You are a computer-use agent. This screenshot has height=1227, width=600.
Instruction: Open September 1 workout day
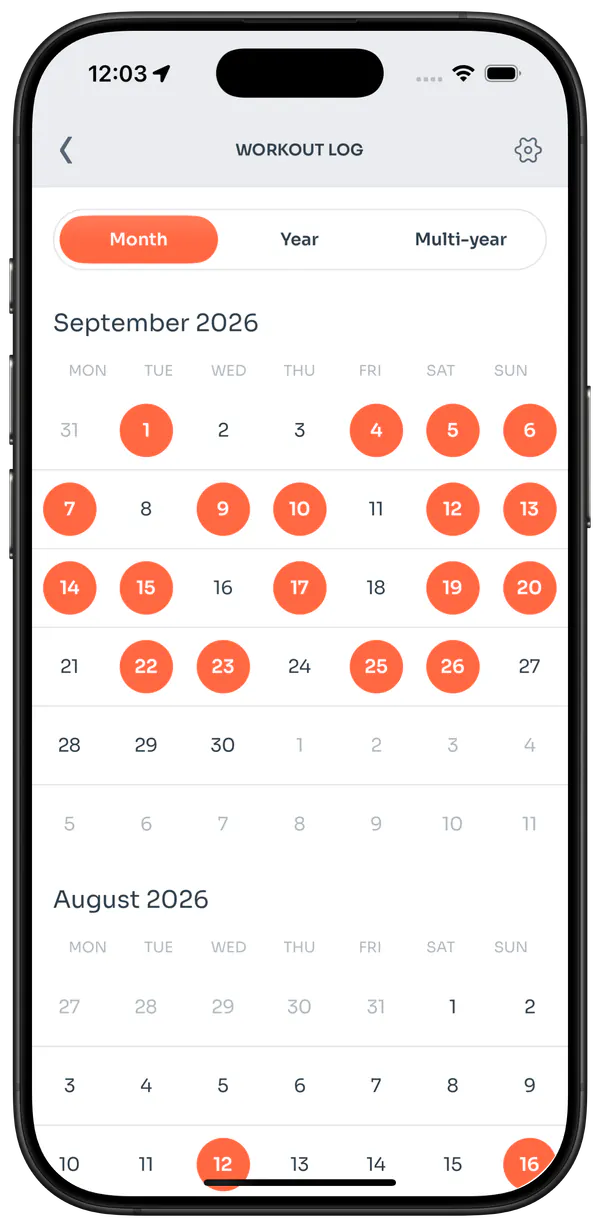coord(146,430)
